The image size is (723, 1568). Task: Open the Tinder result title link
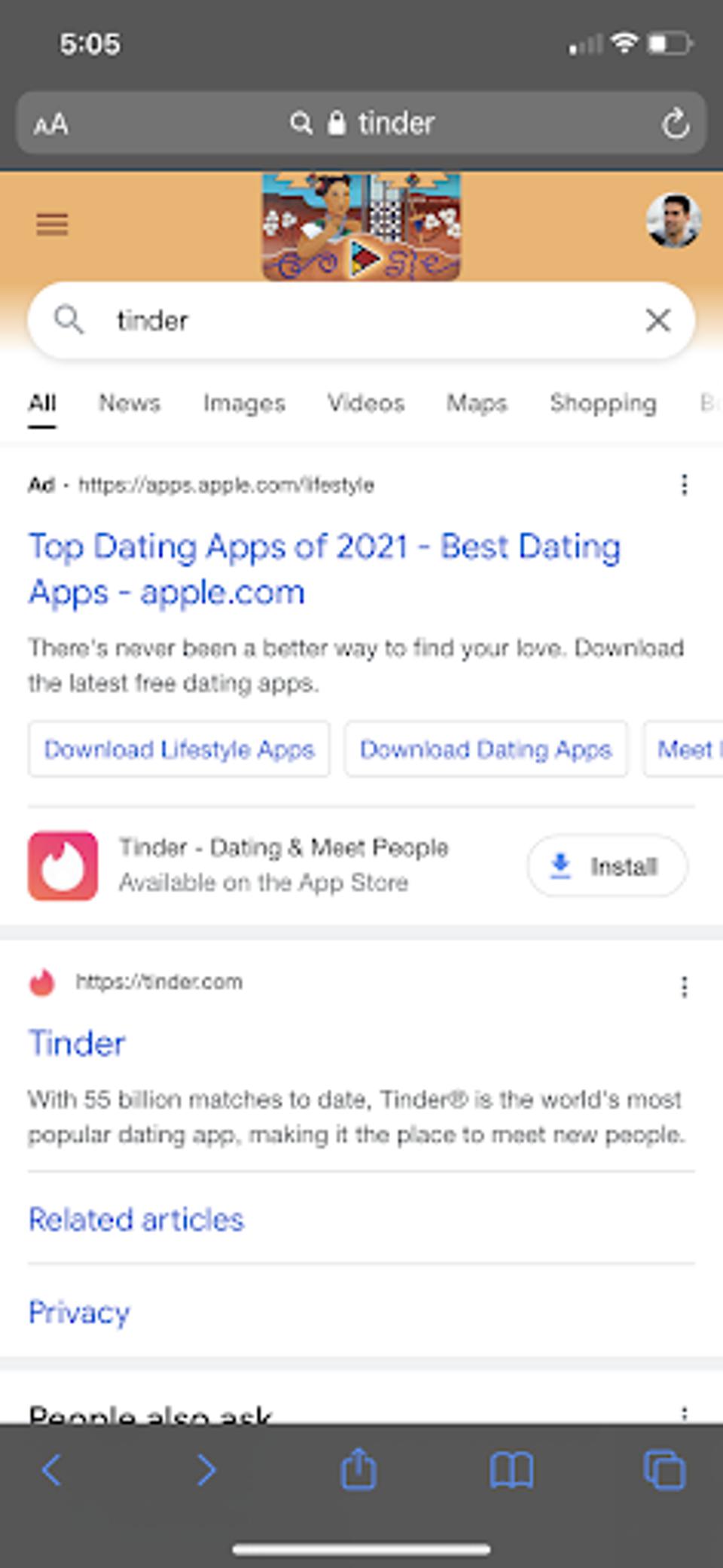pos(77,1044)
